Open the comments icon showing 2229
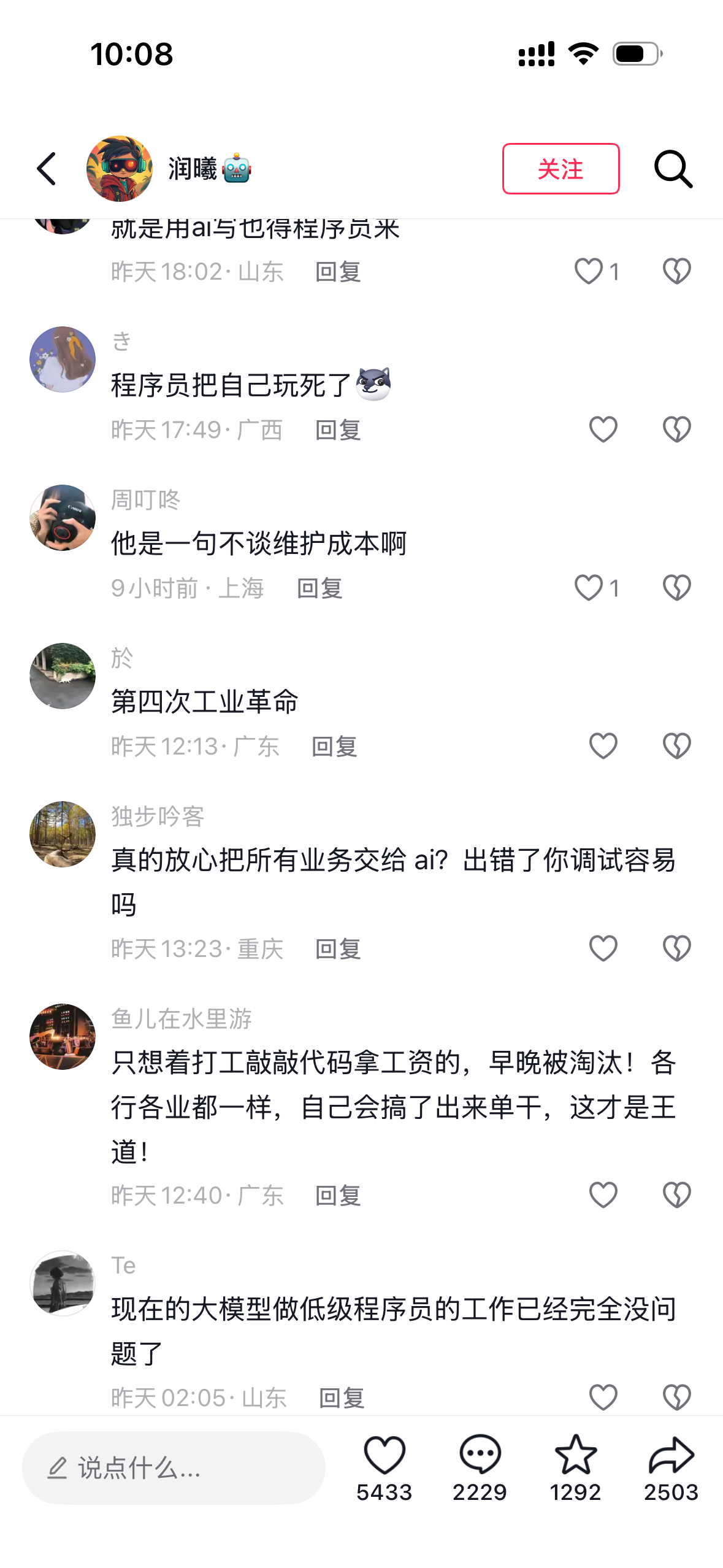Image resolution: width=723 pixels, height=1568 pixels. pos(480,1457)
